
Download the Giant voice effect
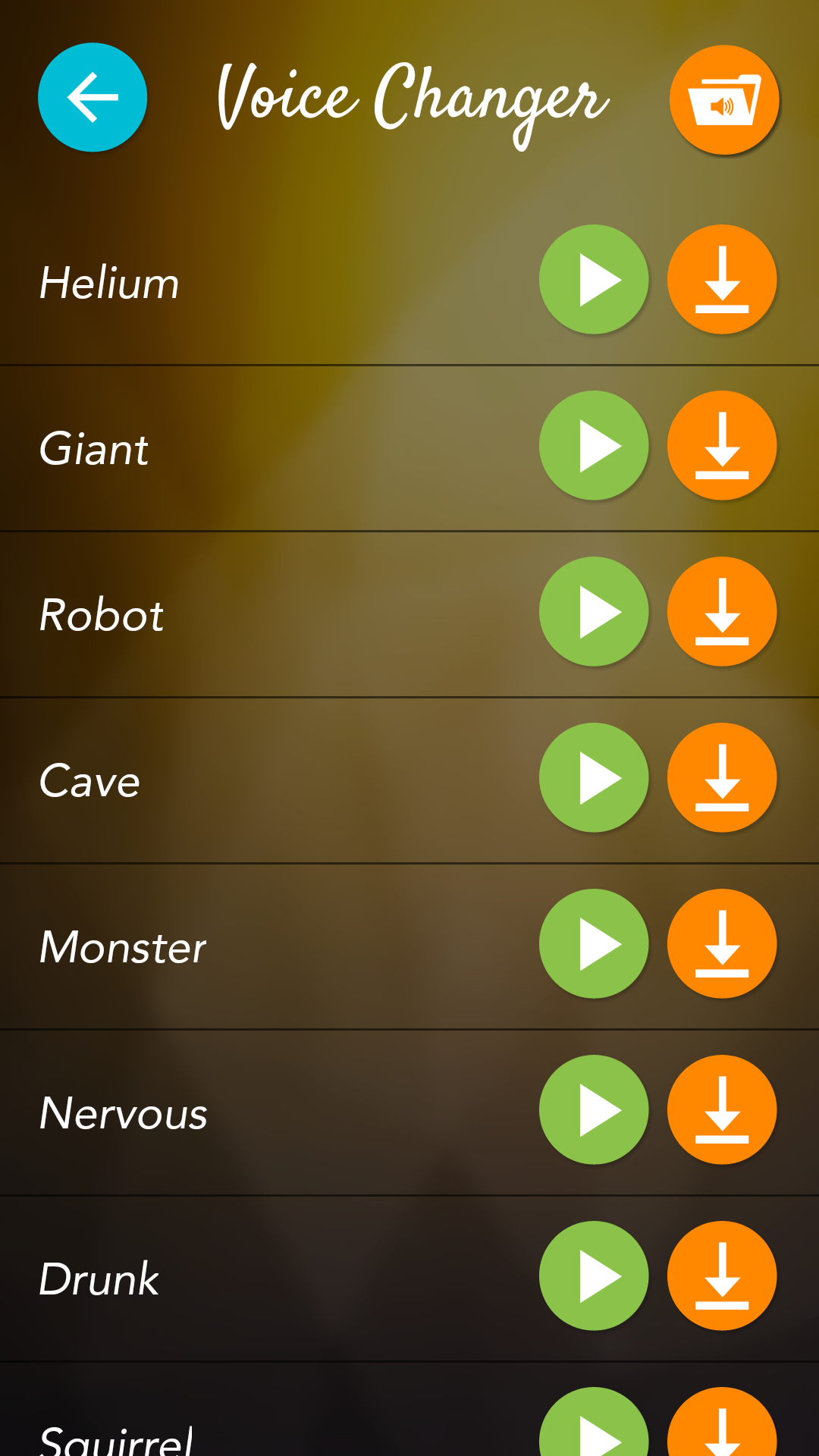pos(722,446)
